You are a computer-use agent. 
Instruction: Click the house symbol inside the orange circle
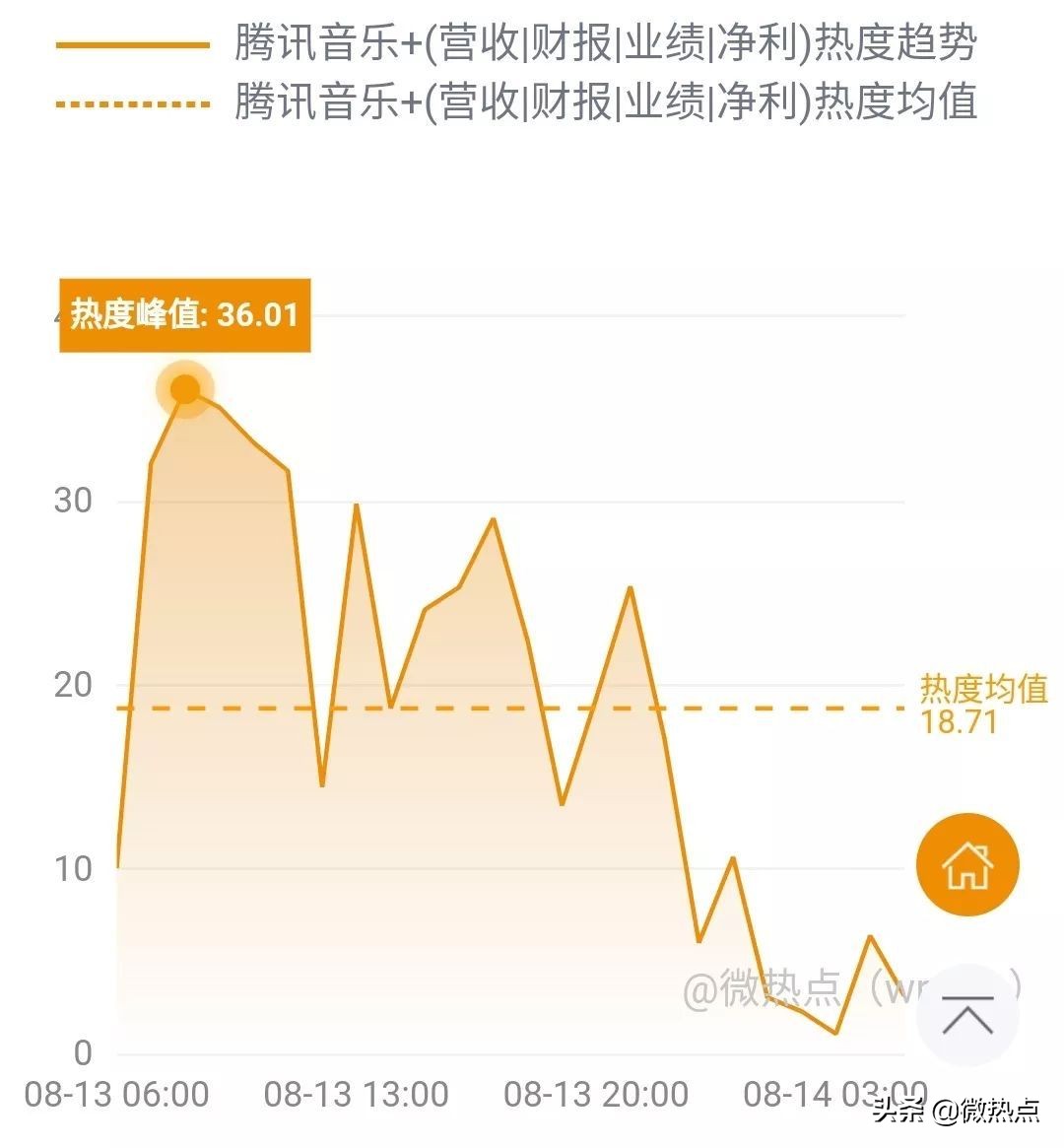[966, 864]
